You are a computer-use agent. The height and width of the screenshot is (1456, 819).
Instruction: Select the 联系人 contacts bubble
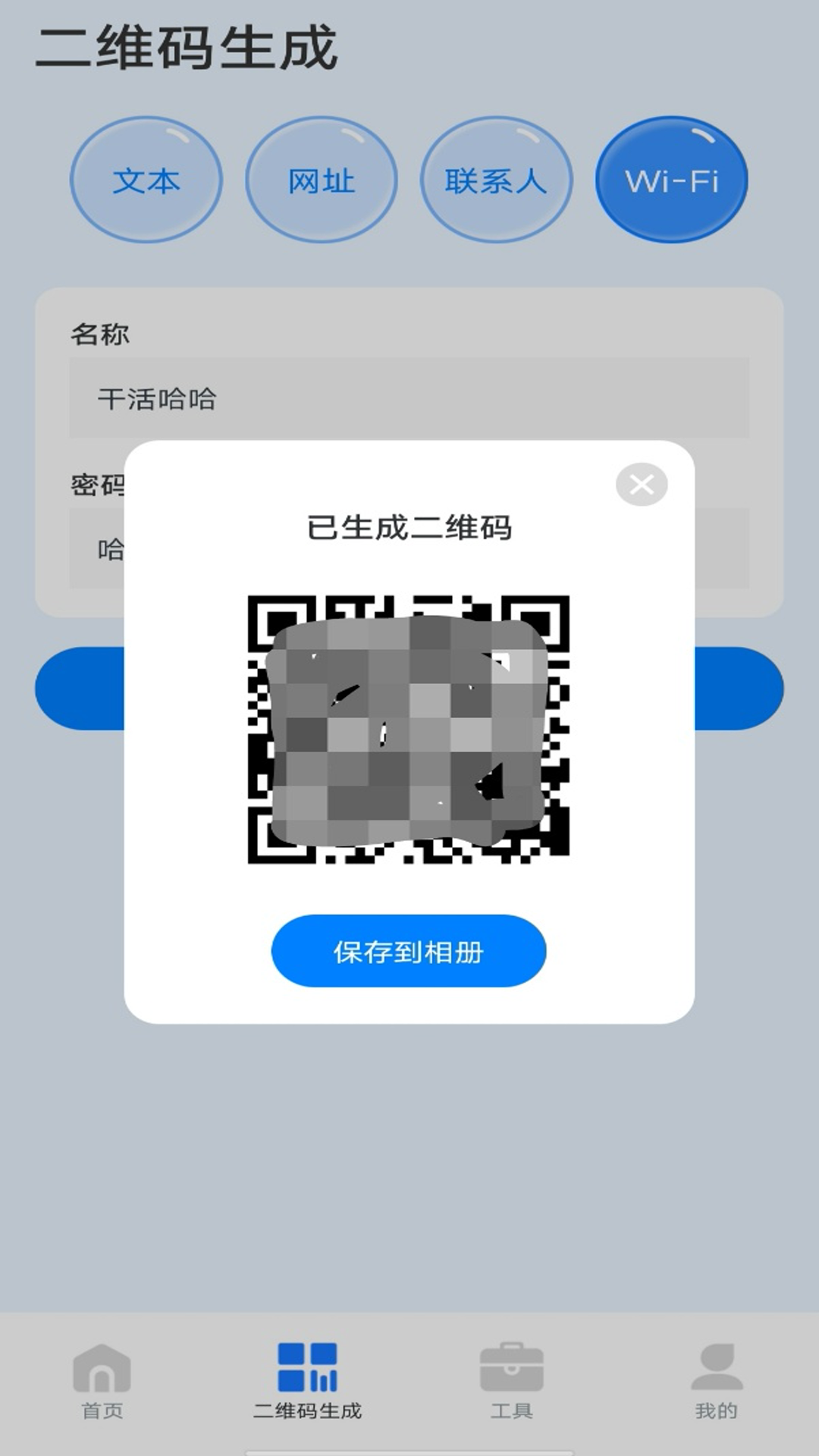[x=497, y=181]
